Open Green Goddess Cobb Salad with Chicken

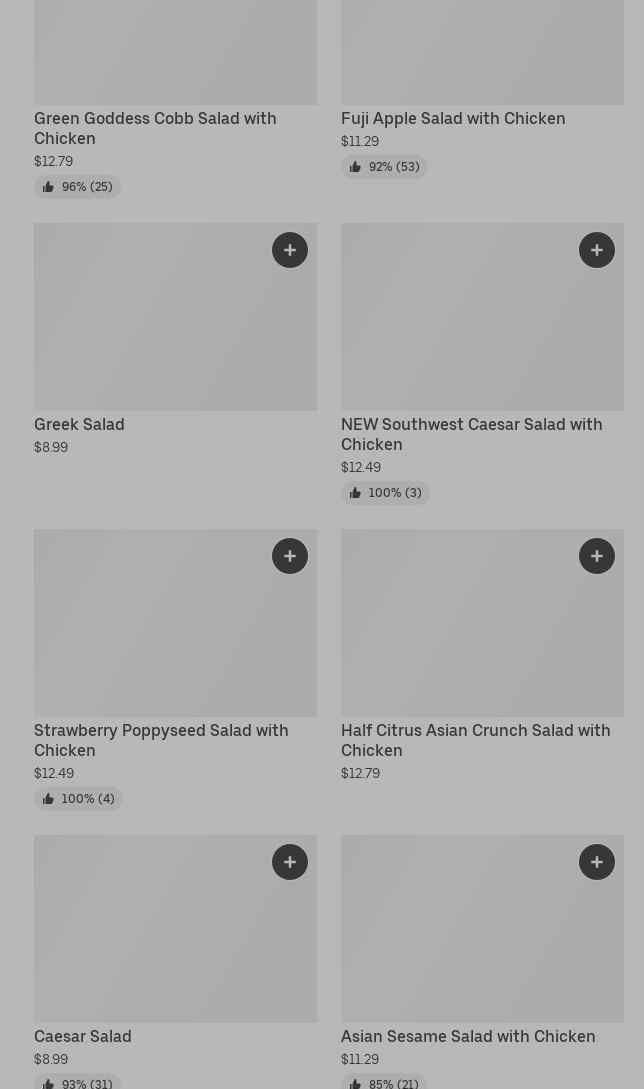[x=155, y=128]
